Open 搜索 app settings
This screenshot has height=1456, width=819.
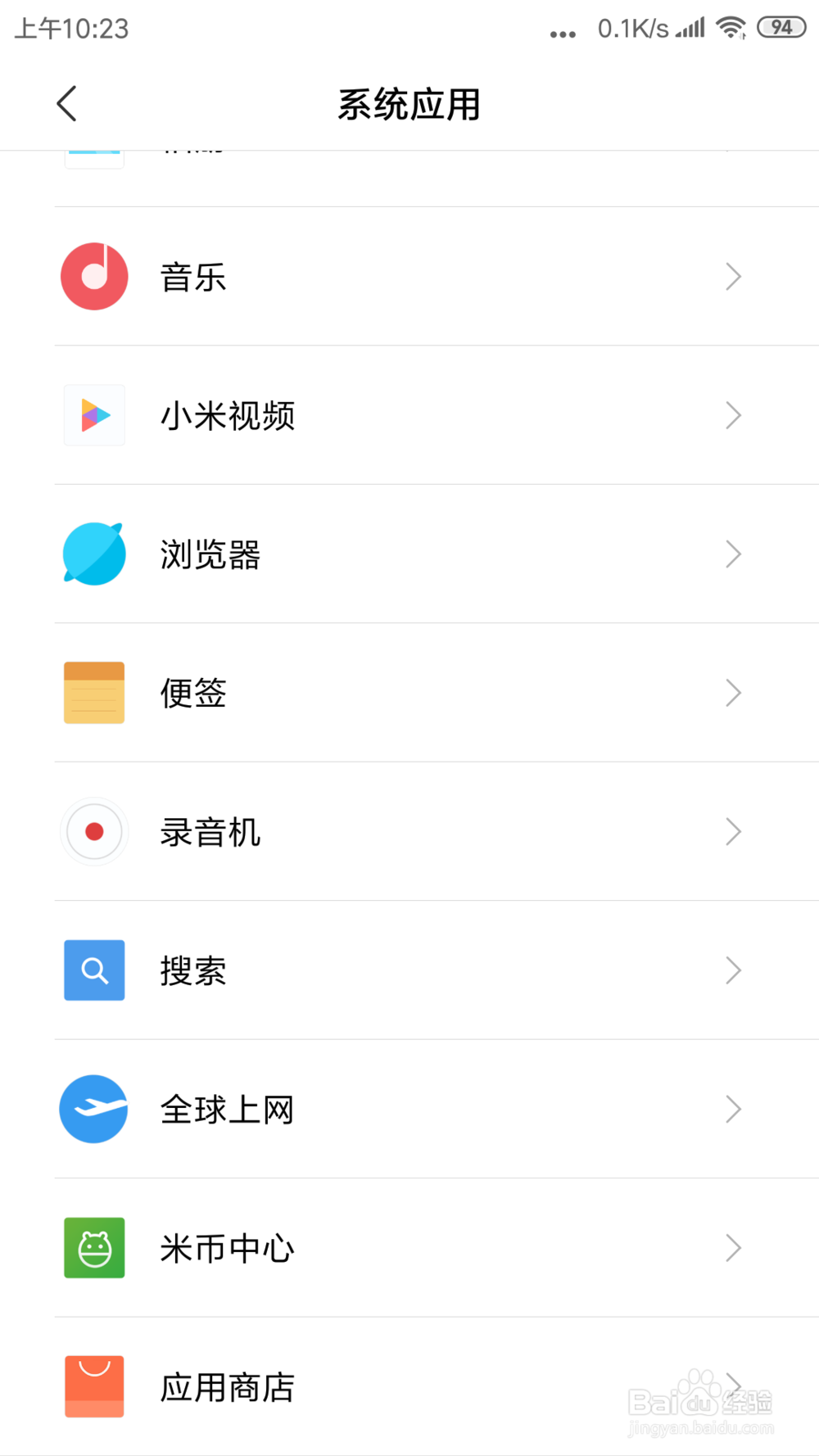tap(409, 970)
